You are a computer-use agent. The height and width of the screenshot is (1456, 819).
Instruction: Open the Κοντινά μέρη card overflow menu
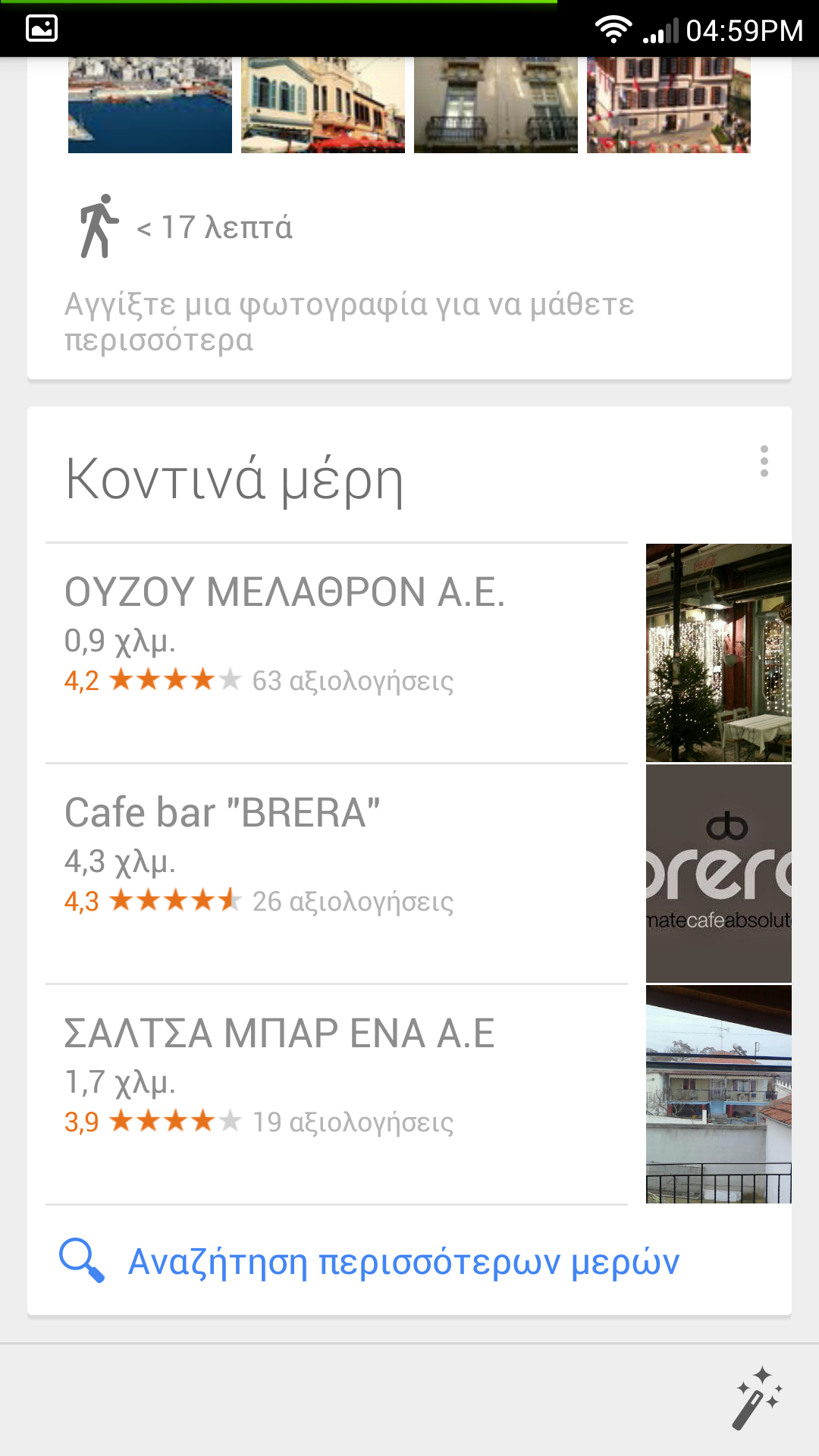[764, 461]
